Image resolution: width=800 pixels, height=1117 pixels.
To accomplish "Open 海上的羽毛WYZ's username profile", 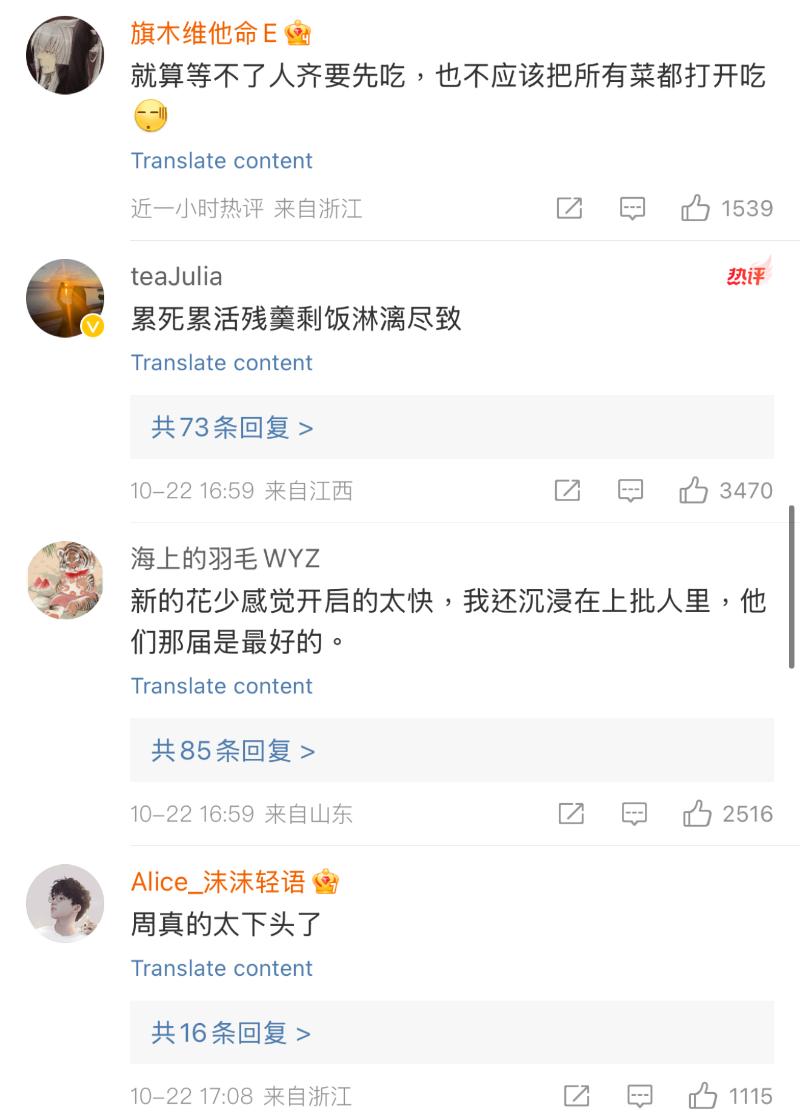I will point(225,558).
